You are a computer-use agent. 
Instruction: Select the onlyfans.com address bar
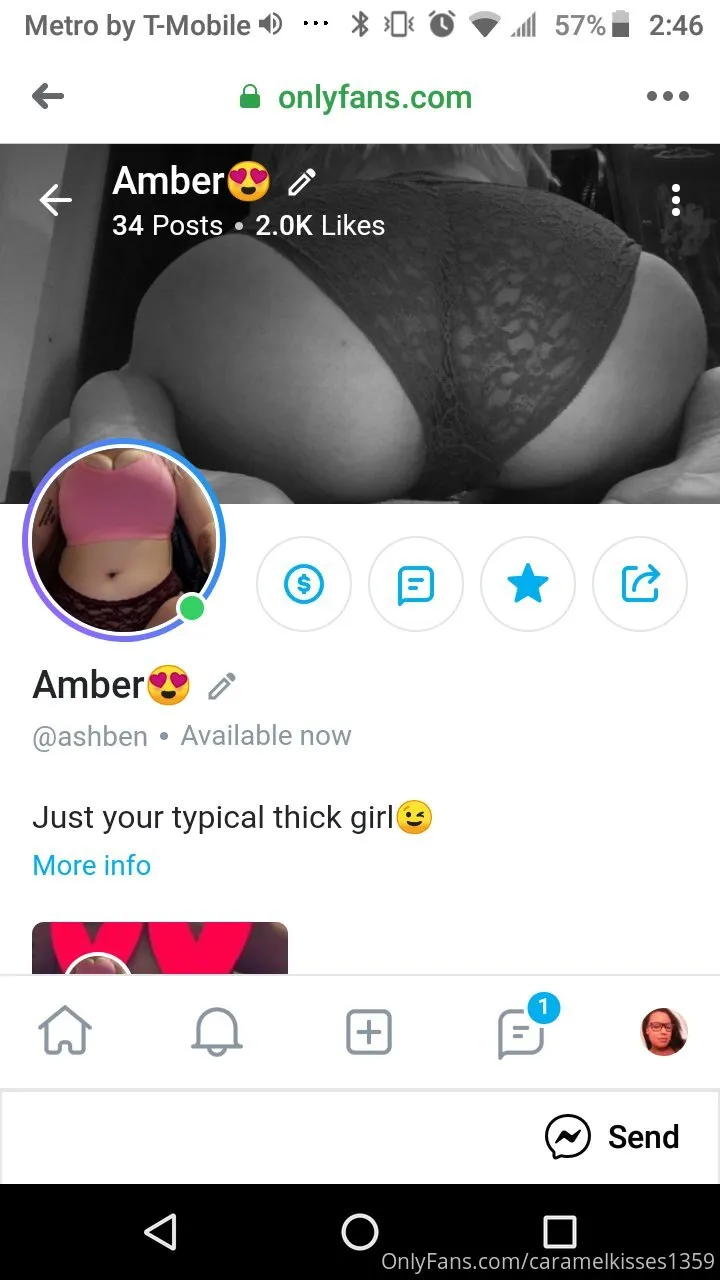tap(373, 97)
